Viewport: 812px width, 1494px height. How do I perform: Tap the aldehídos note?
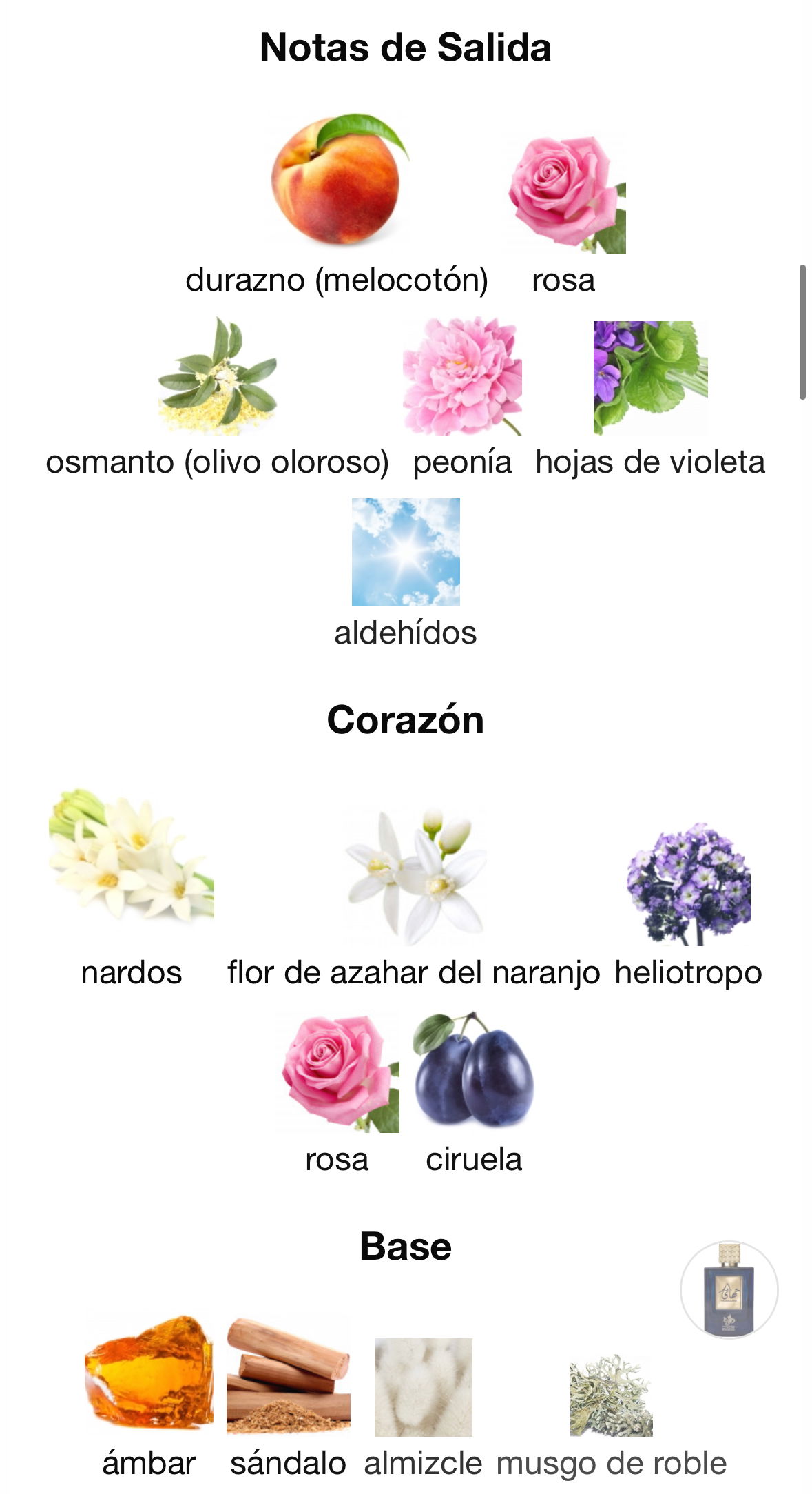(406, 553)
